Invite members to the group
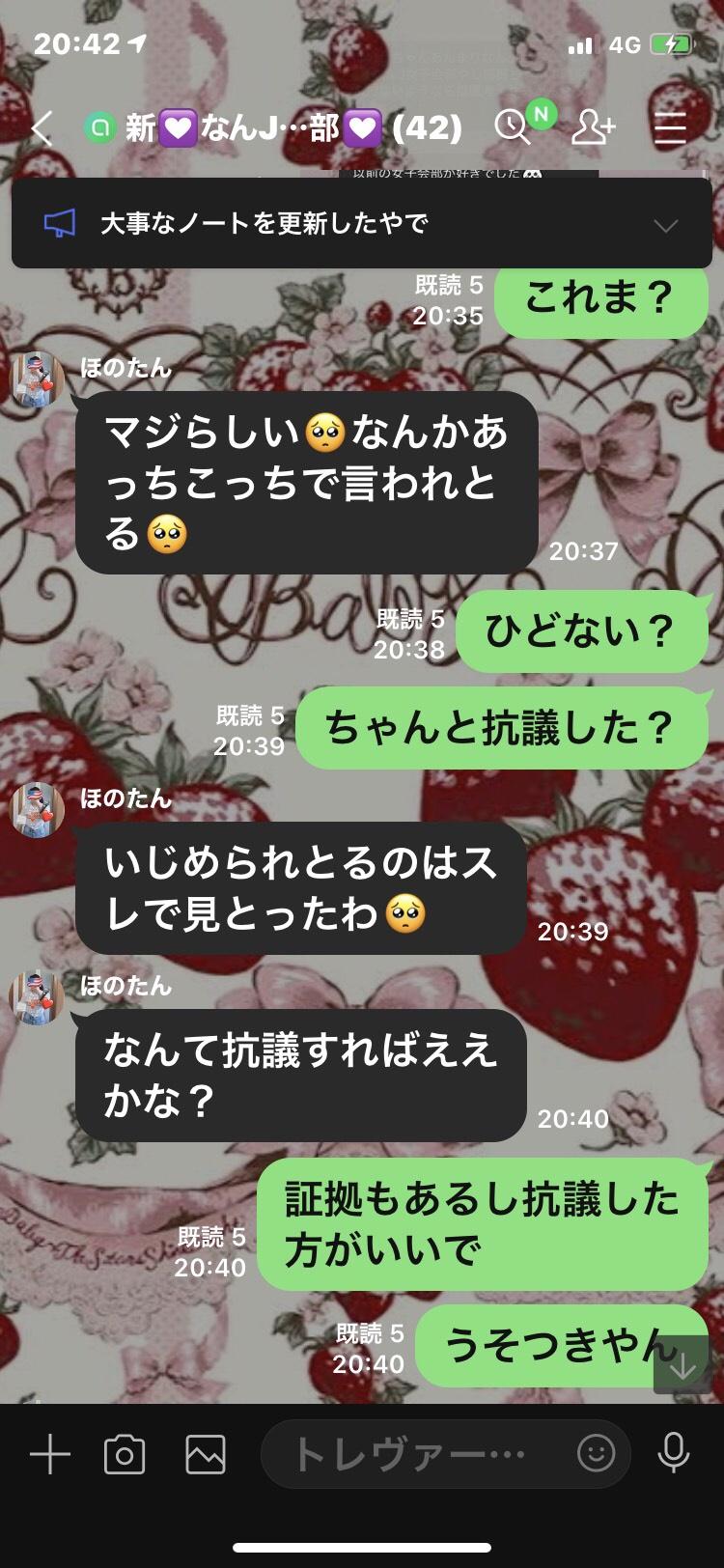This screenshot has width=724, height=1568. [x=593, y=126]
